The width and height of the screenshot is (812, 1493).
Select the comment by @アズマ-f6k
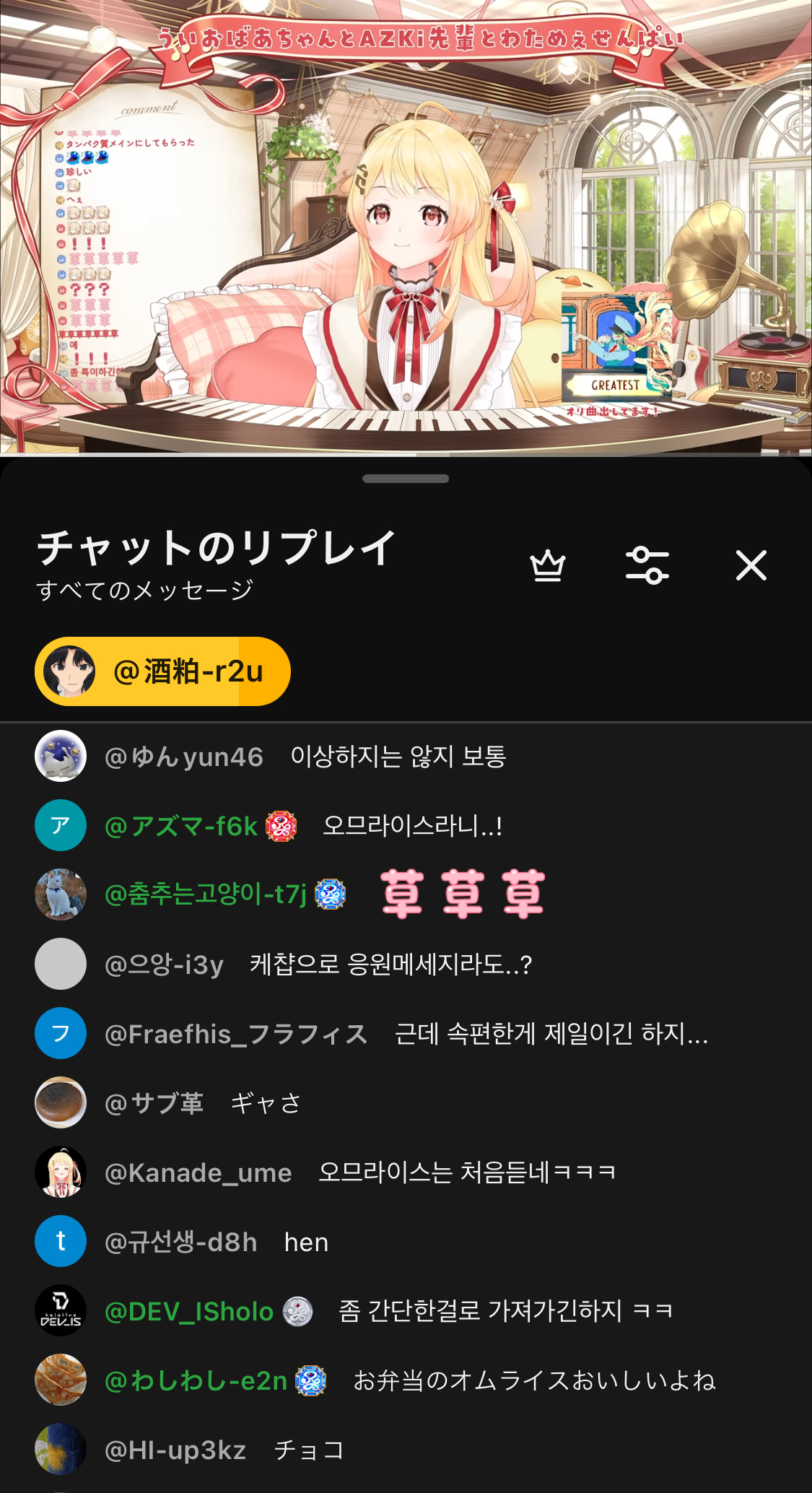point(412,826)
